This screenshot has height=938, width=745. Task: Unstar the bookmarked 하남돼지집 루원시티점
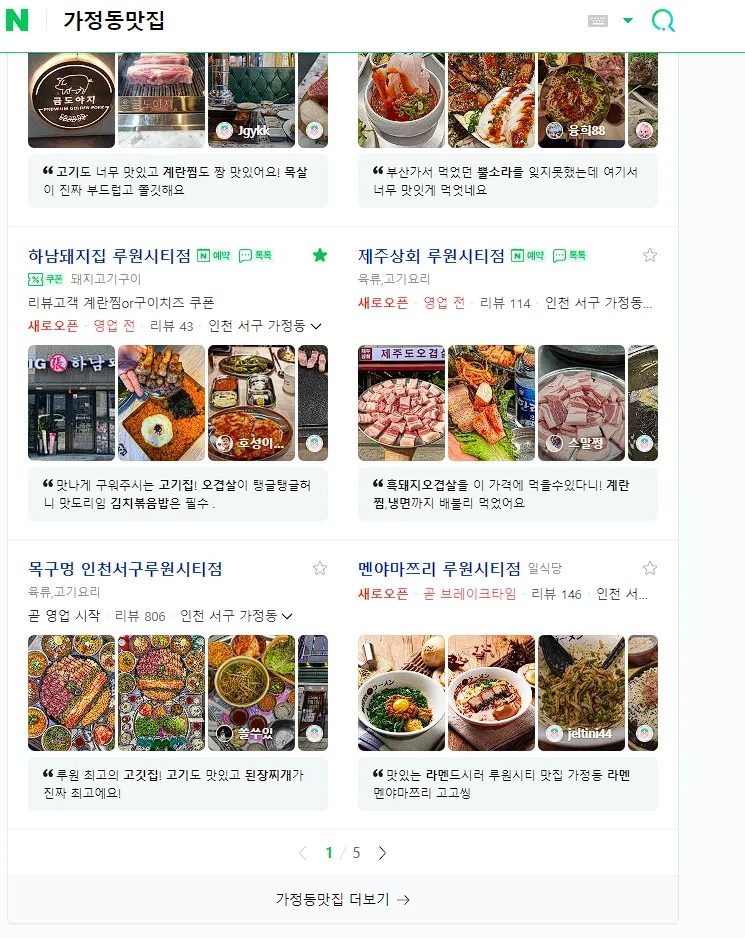pyautogui.click(x=319, y=255)
